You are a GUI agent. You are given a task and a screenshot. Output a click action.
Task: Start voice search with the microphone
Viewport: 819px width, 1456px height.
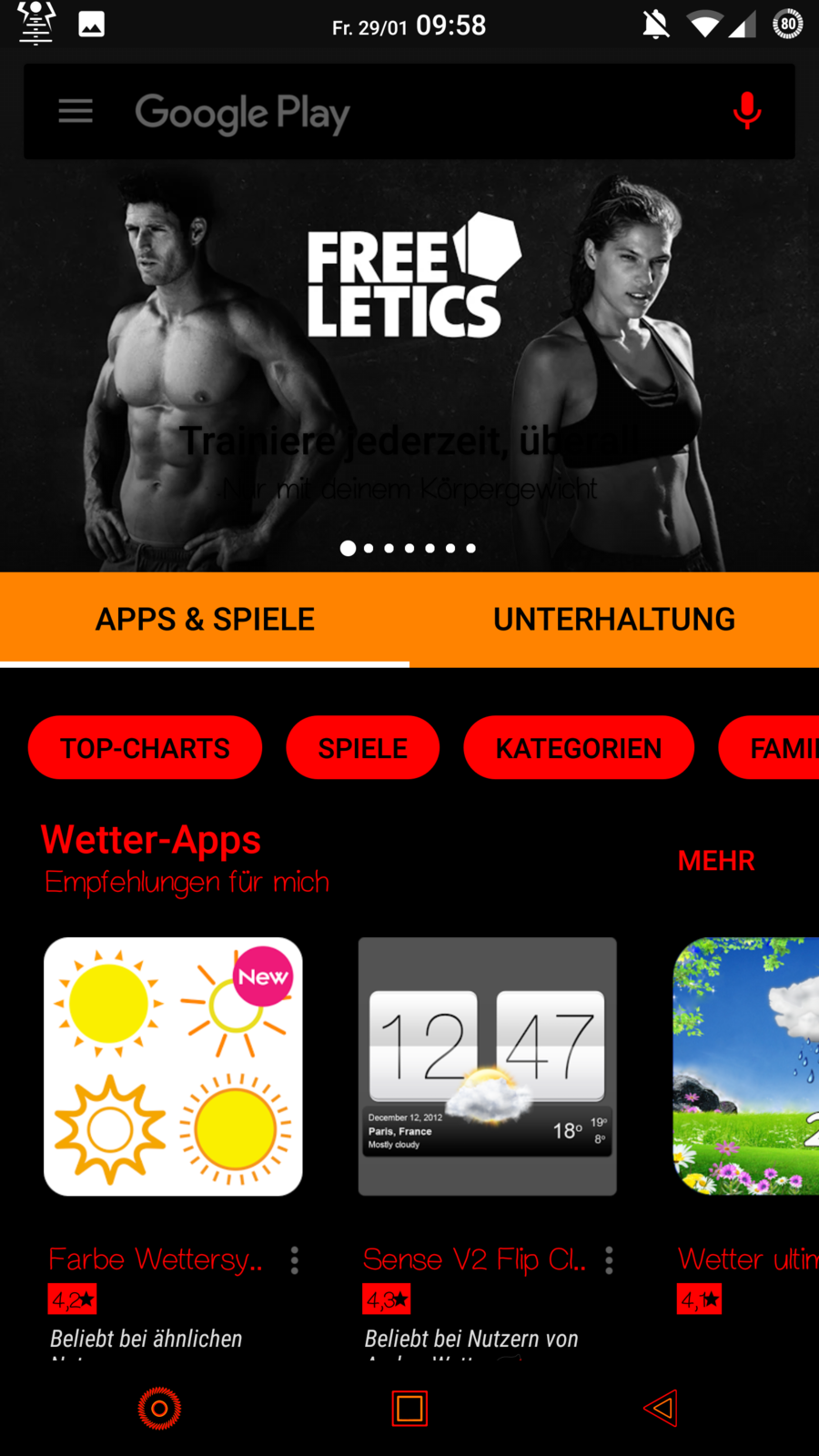point(746,111)
